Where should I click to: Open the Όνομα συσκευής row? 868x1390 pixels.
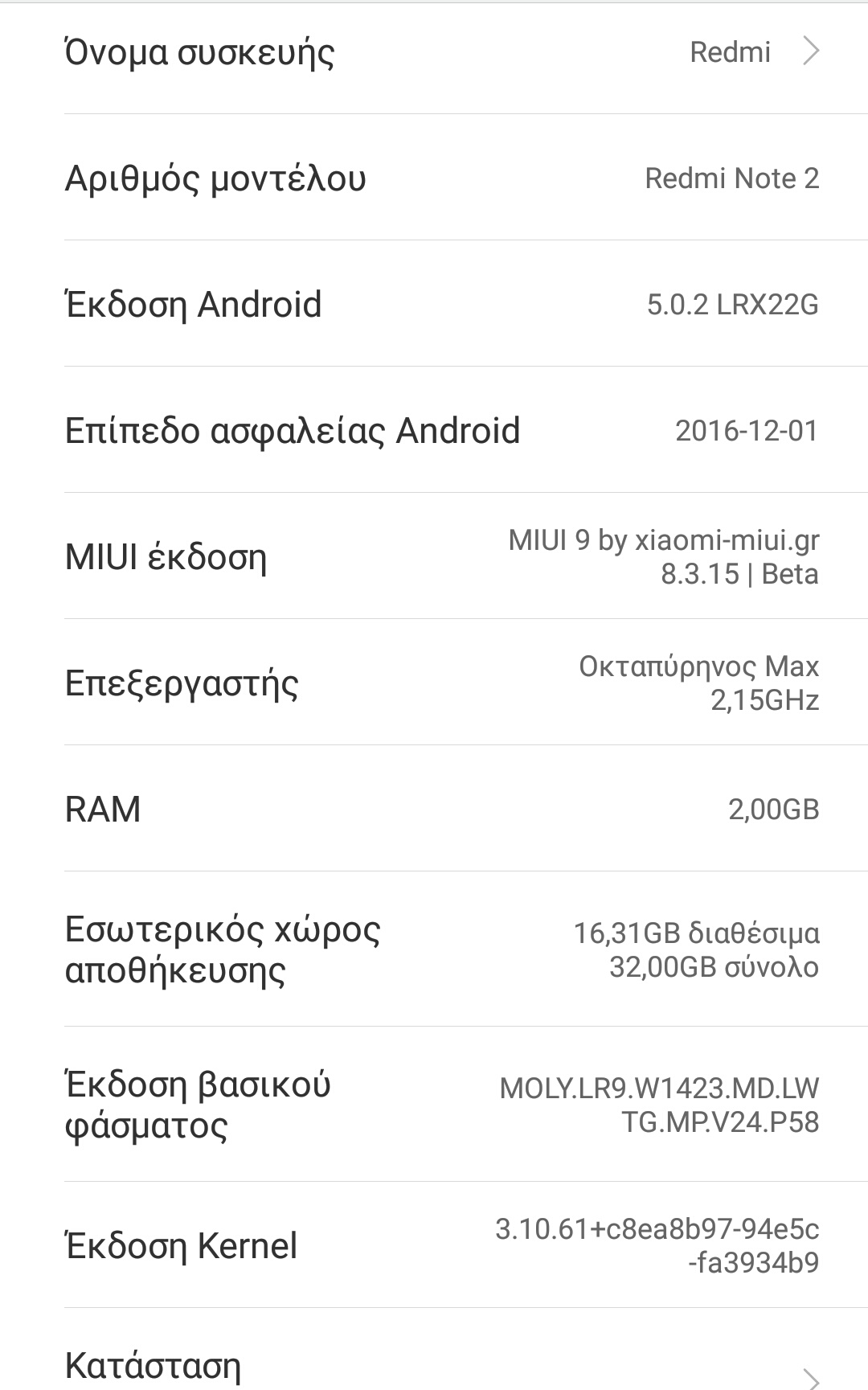click(434, 53)
